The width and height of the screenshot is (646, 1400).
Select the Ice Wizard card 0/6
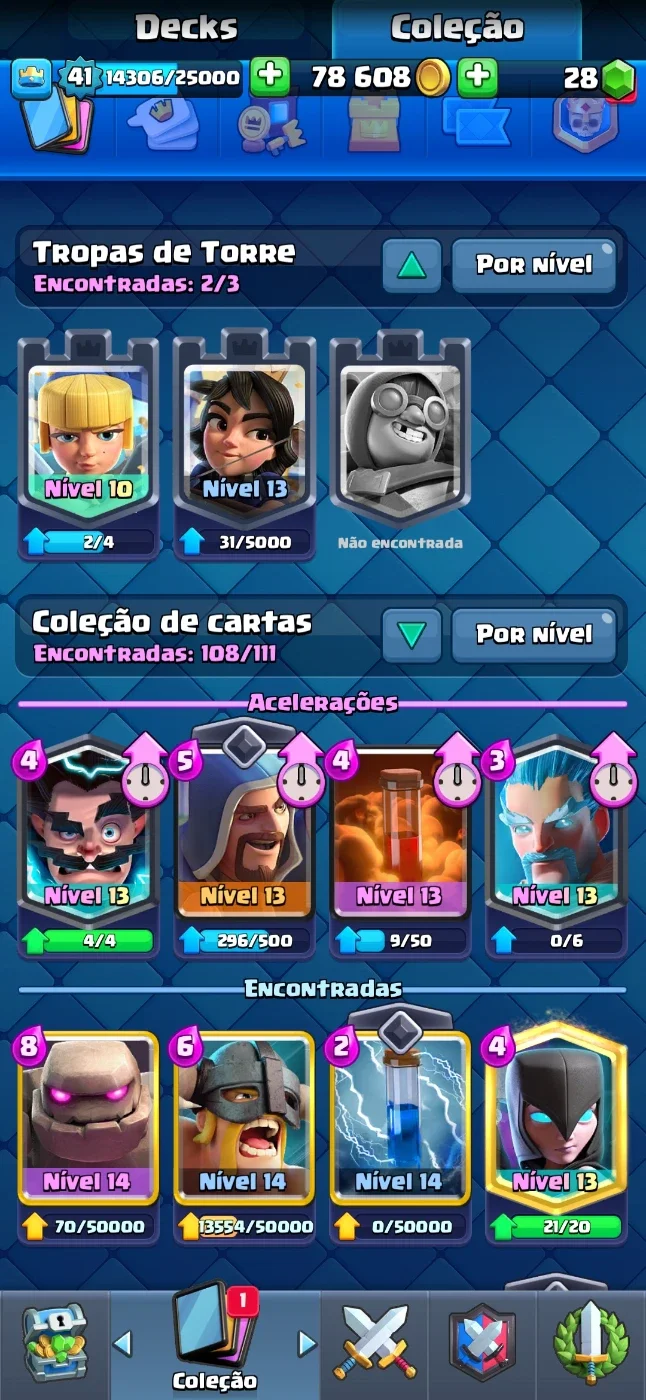(x=556, y=850)
